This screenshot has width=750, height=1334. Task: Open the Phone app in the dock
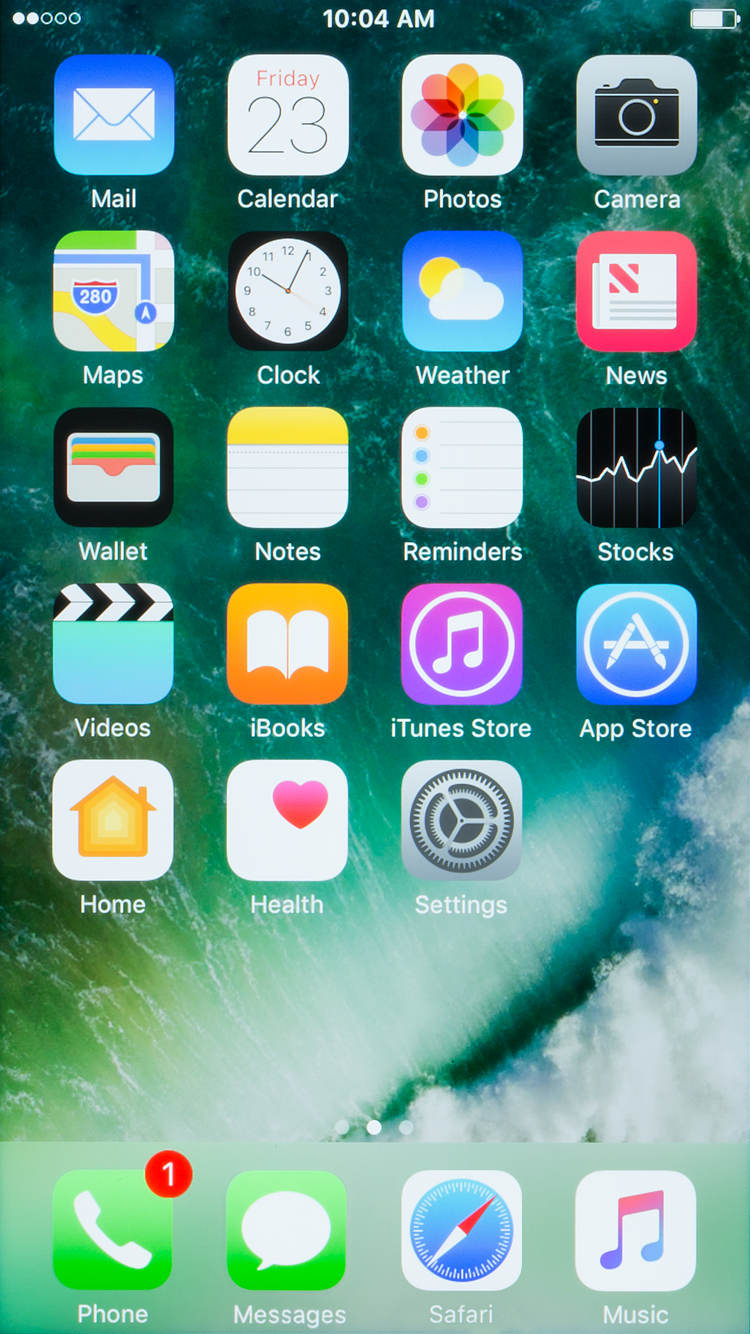113,1231
